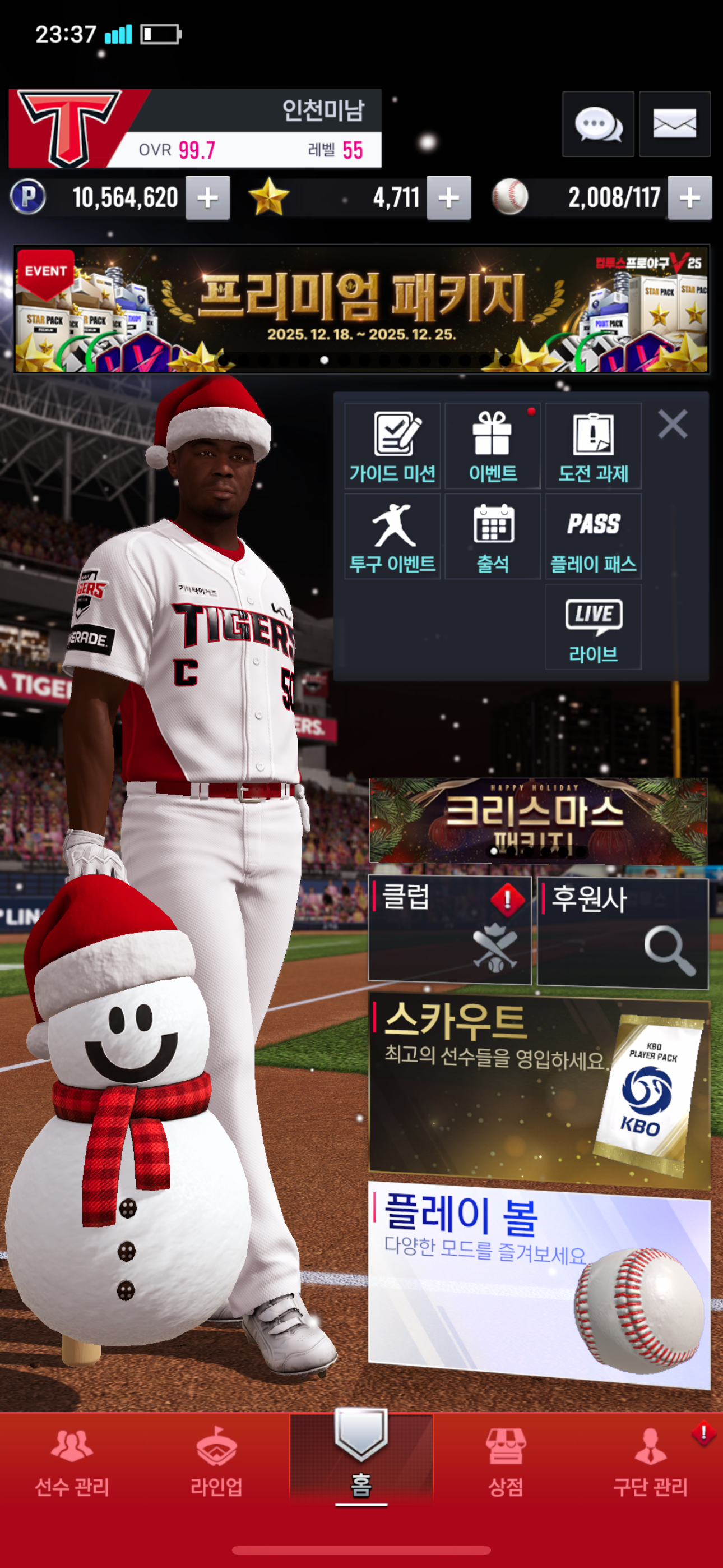Open the 출석 attendance calendar

(x=492, y=537)
